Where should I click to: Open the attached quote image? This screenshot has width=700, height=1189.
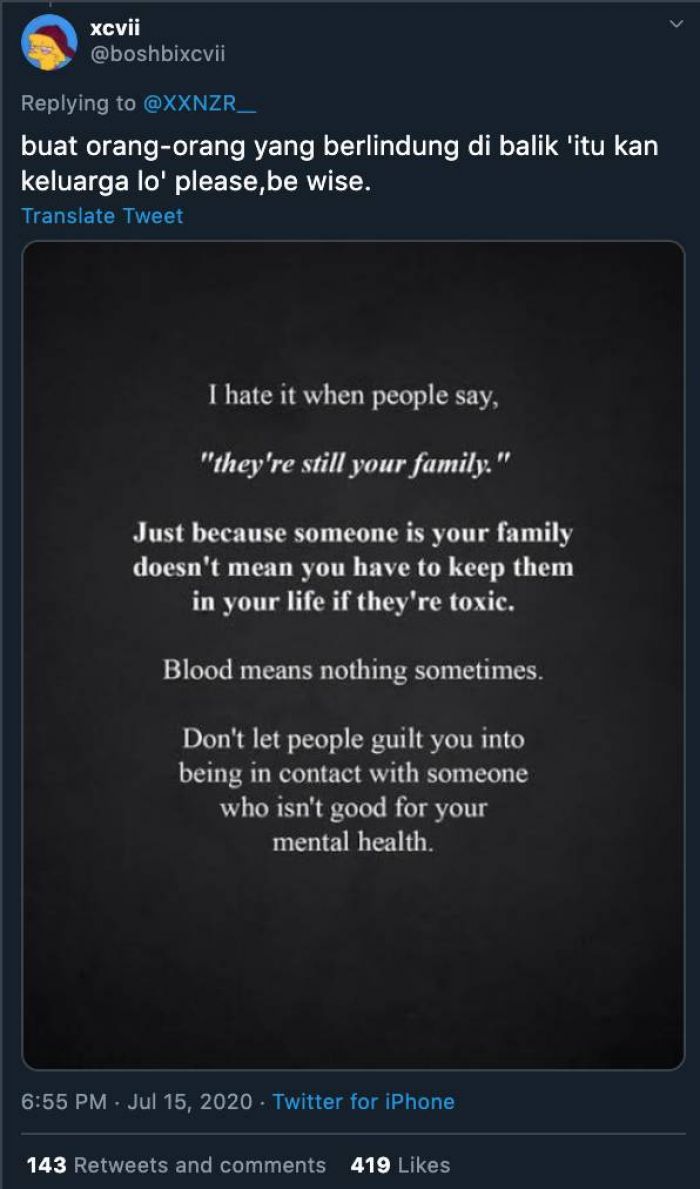pyautogui.click(x=353, y=655)
